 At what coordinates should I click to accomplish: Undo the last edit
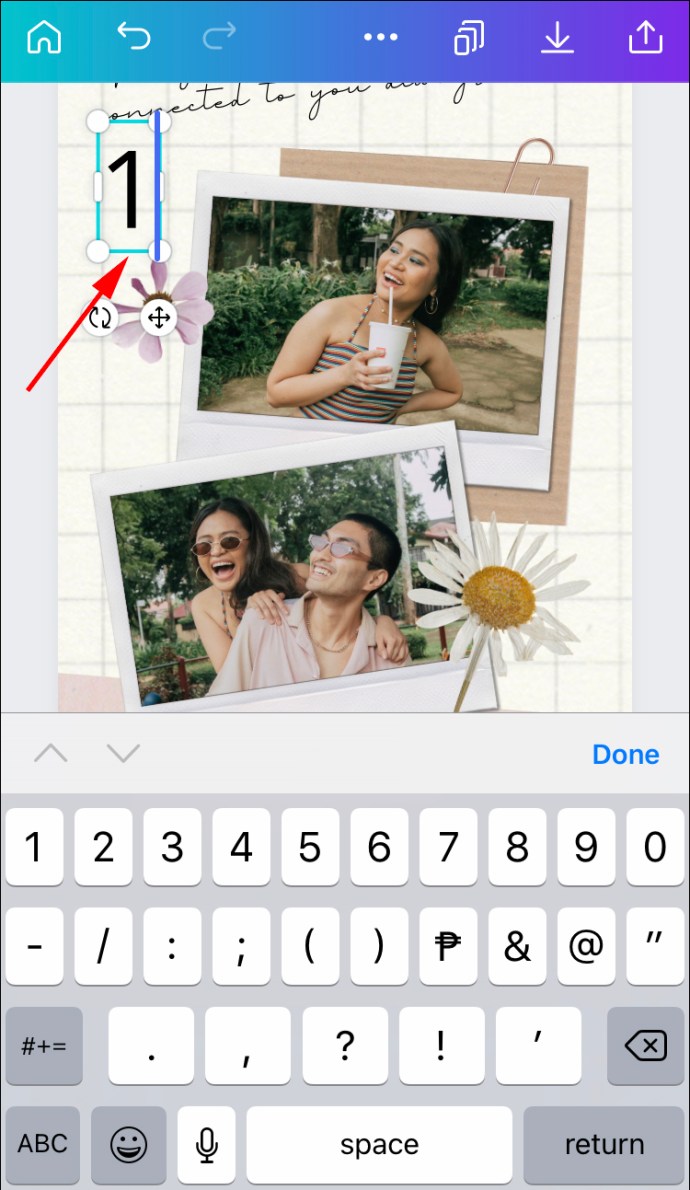coord(133,38)
